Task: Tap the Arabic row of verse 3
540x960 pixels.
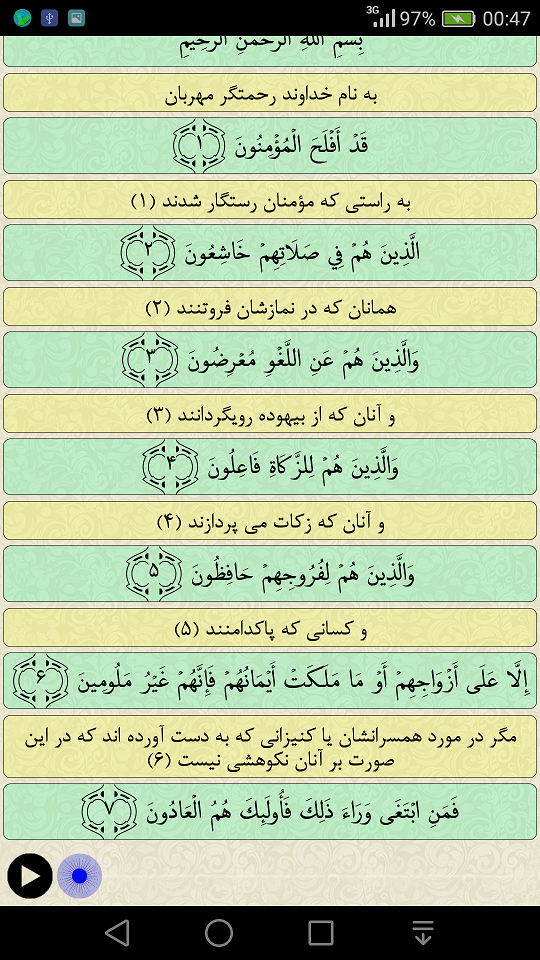Action: pos(270,359)
